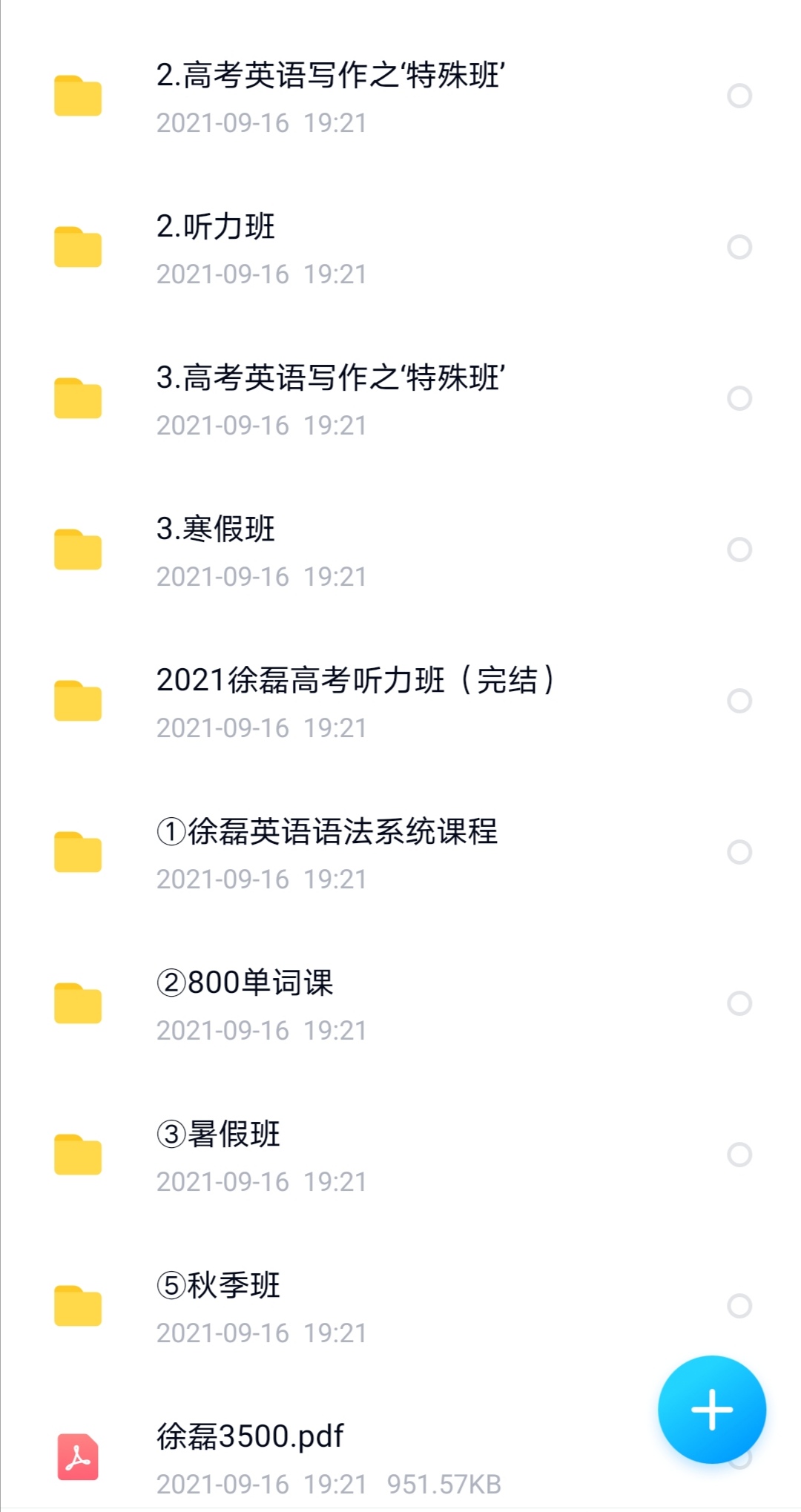Open the 3.寒假班 folder
The width and height of the screenshot is (801, 1512).
pyautogui.click(x=216, y=530)
